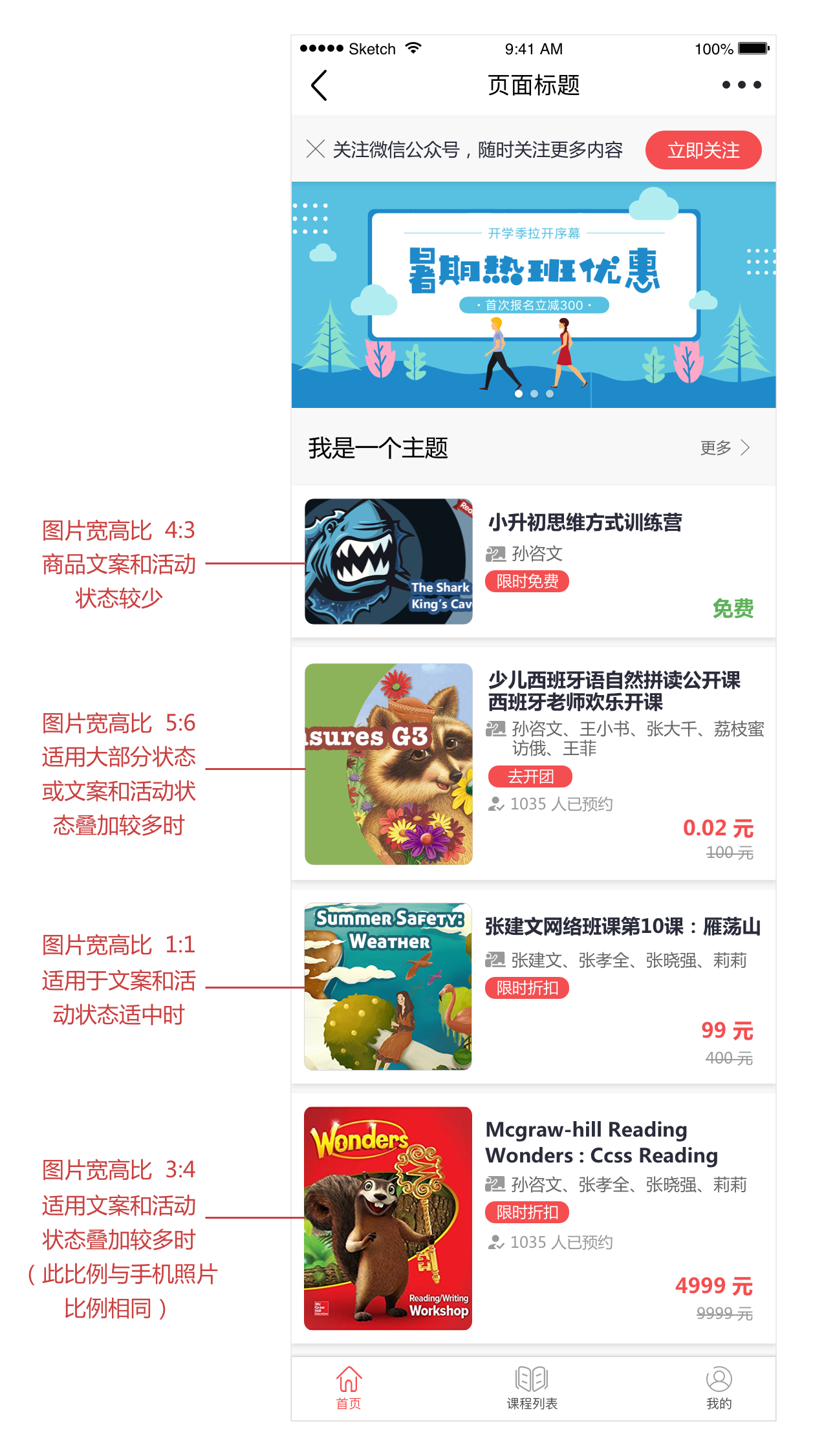Switch to the 首页 tab

pyautogui.click(x=349, y=1387)
